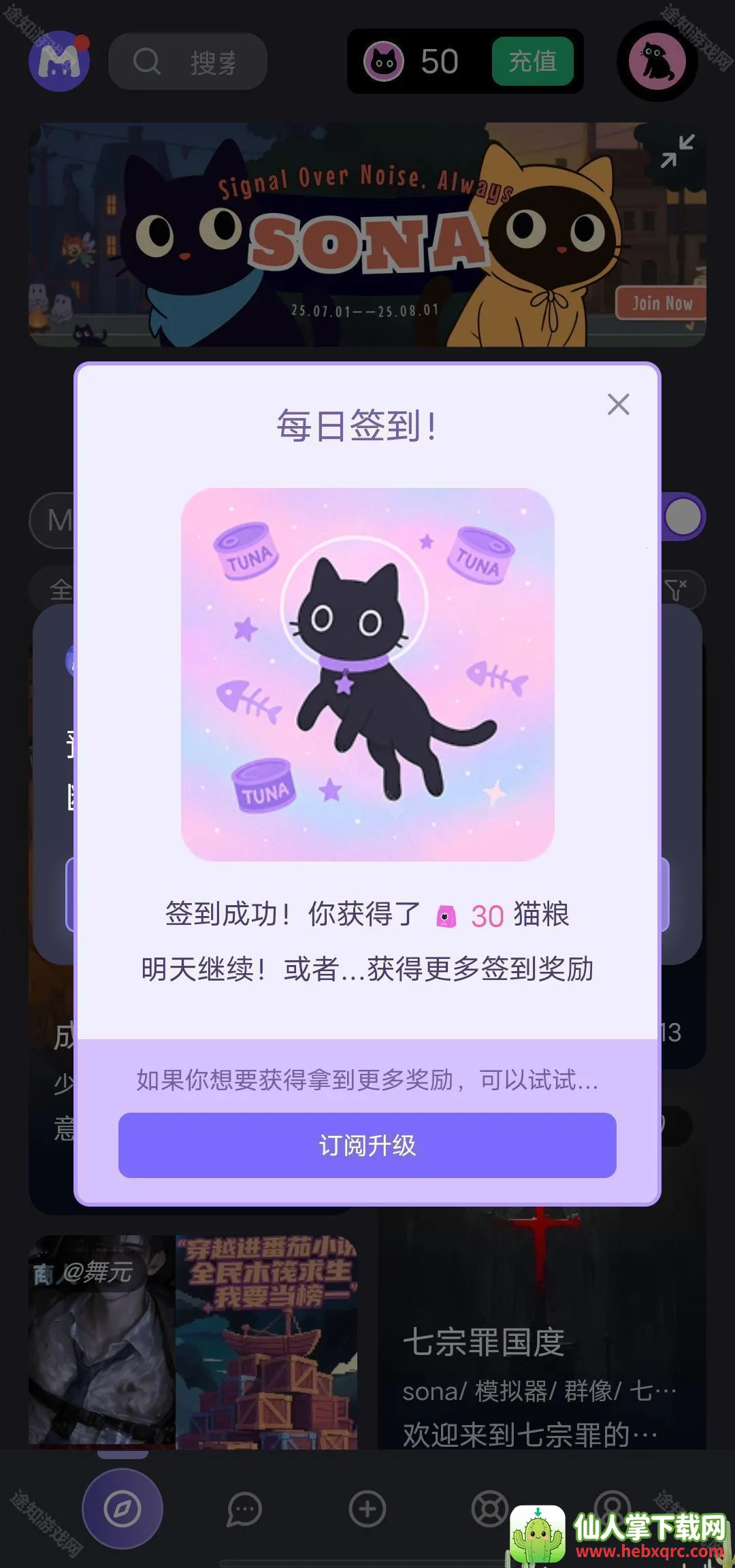The image size is (735, 1568).
Task: Tap Join Now on the SONA banner
Action: coord(661,303)
